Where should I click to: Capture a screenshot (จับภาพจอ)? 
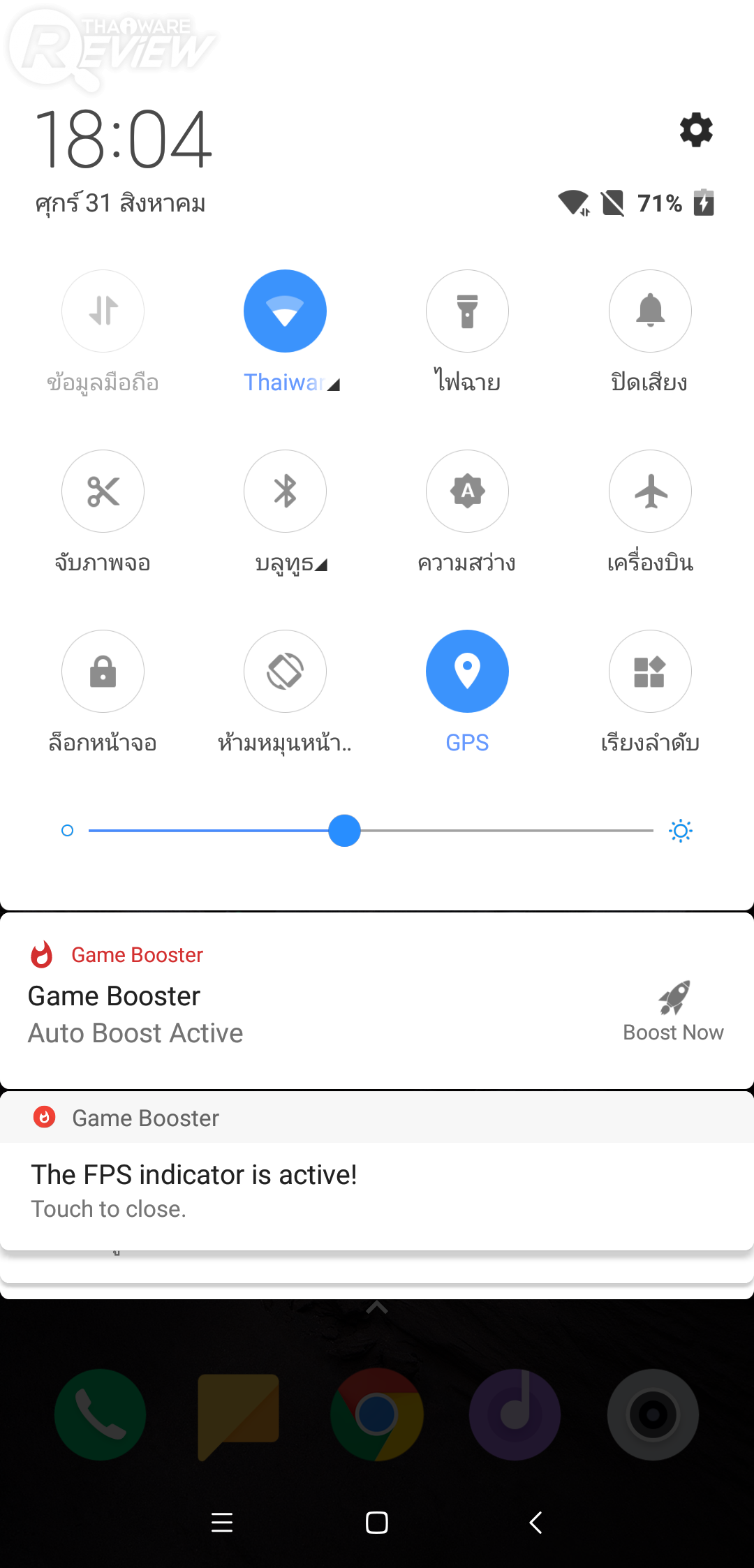(x=103, y=491)
